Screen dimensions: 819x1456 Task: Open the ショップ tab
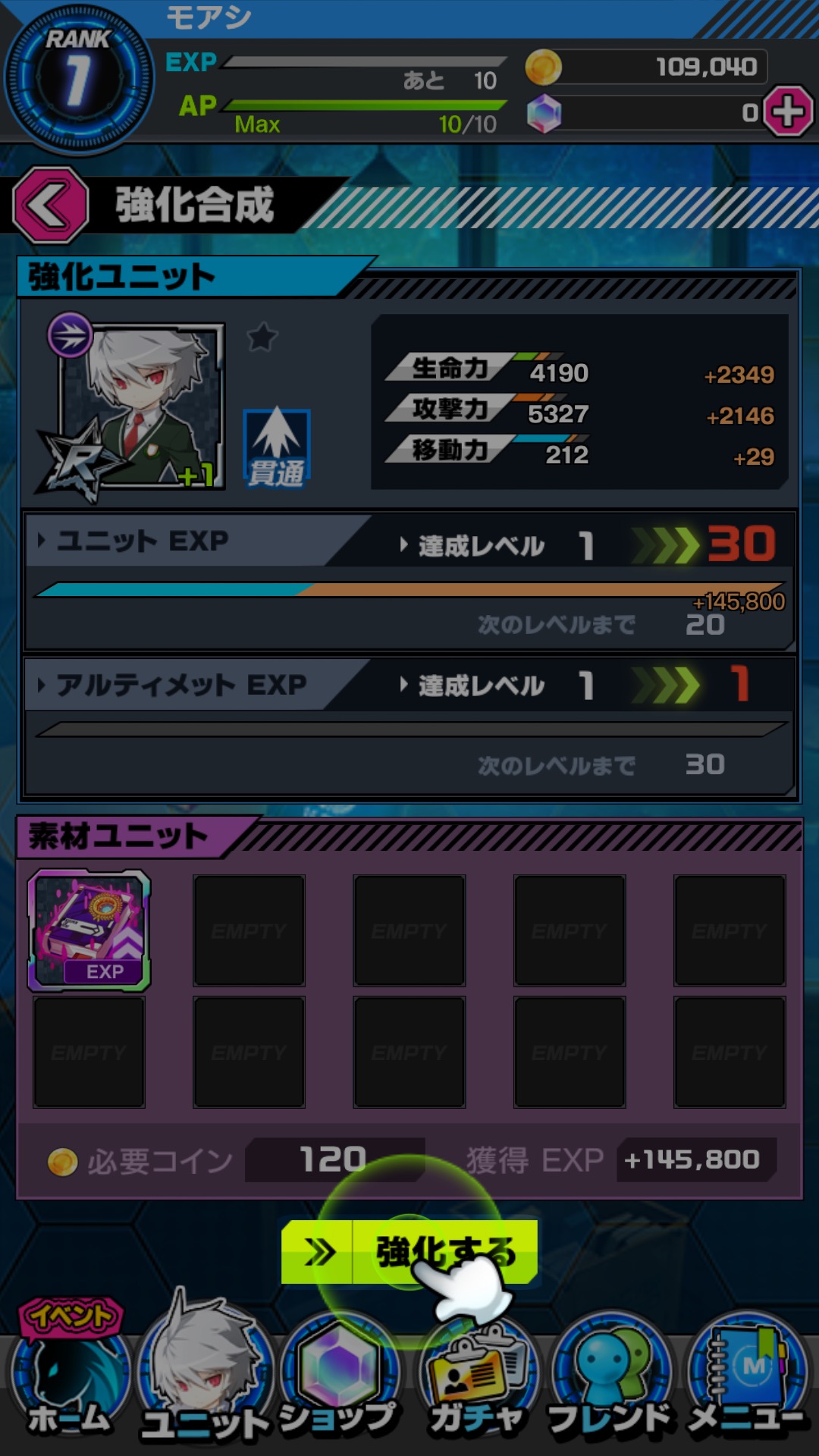pos(340,1380)
